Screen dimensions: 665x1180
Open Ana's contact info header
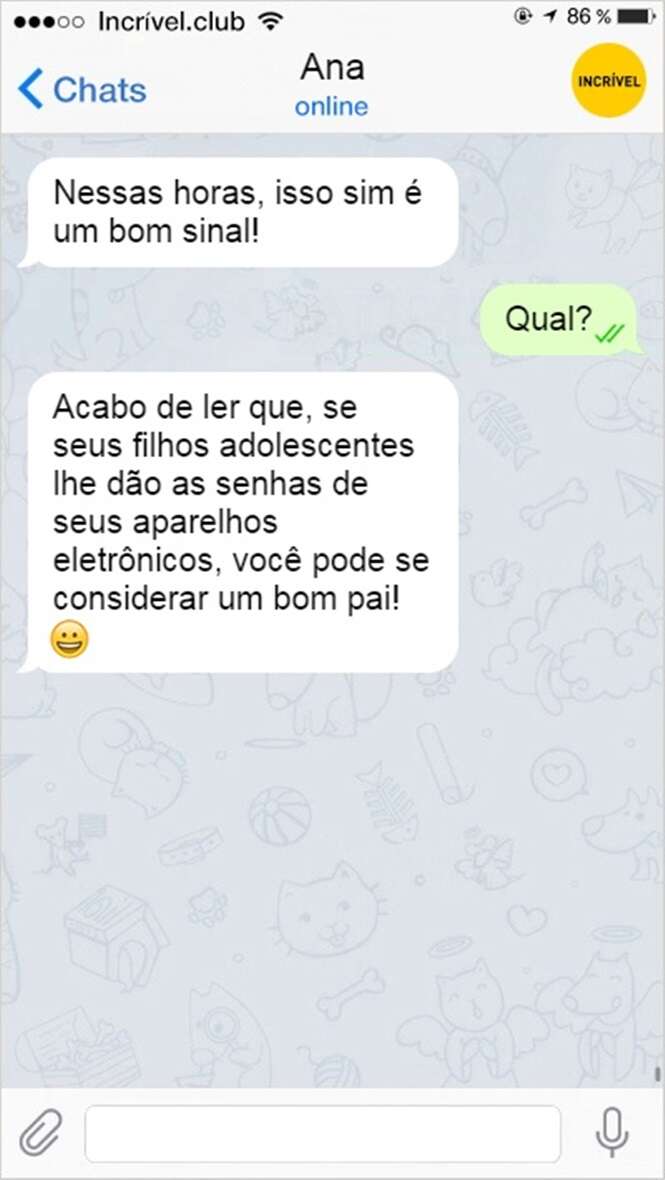(332, 86)
